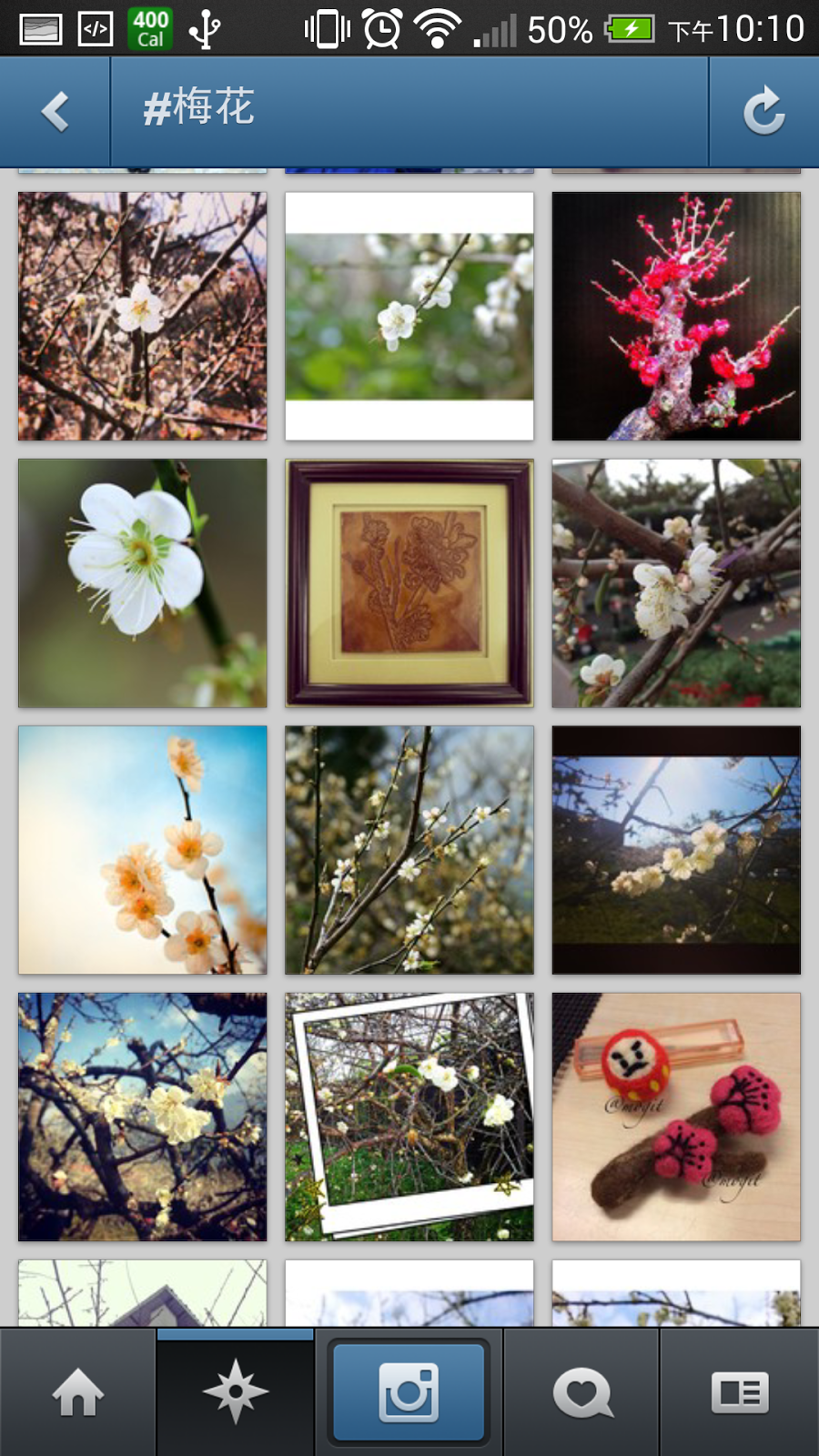The image size is (819, 1456).
Task: Open the thick branch white blossoms photo
Action: [676, 582]
